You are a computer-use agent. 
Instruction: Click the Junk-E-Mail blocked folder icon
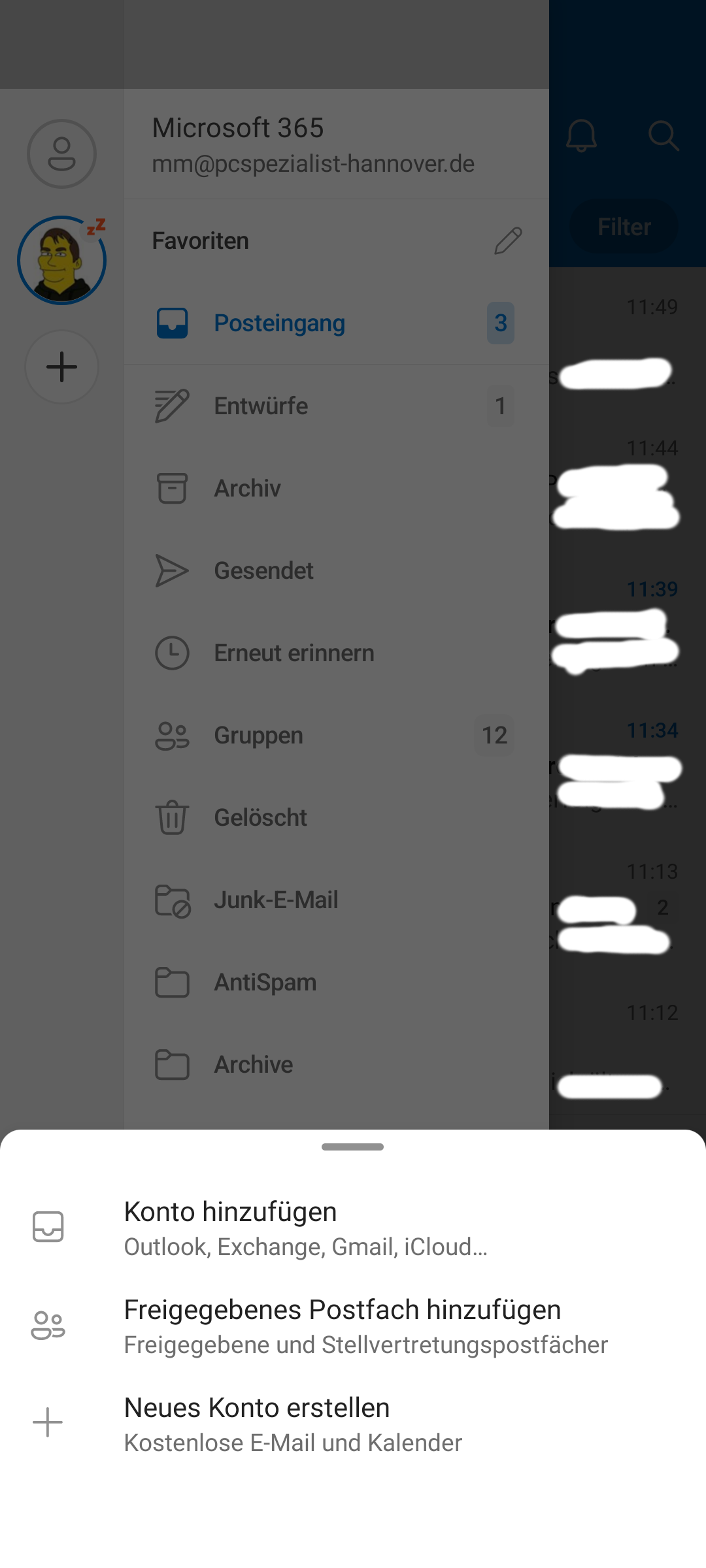[171, 900]
